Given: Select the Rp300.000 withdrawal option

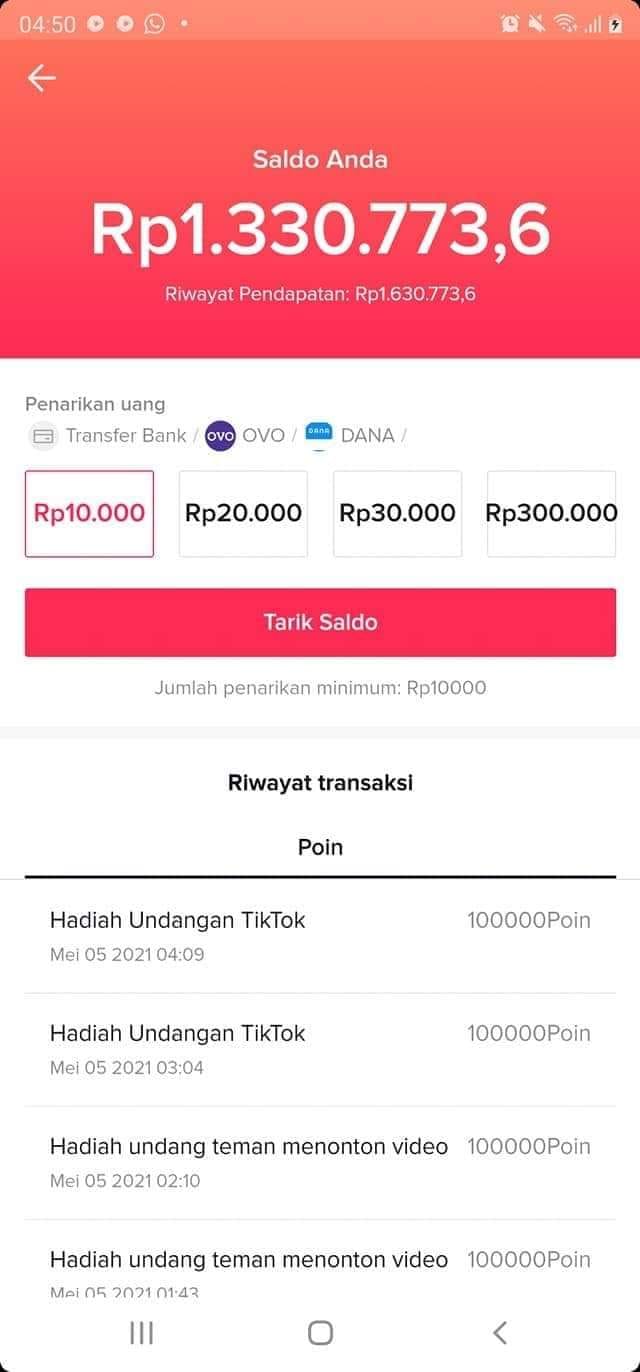Looking at the screenshot, I should [x=551, y=513].
